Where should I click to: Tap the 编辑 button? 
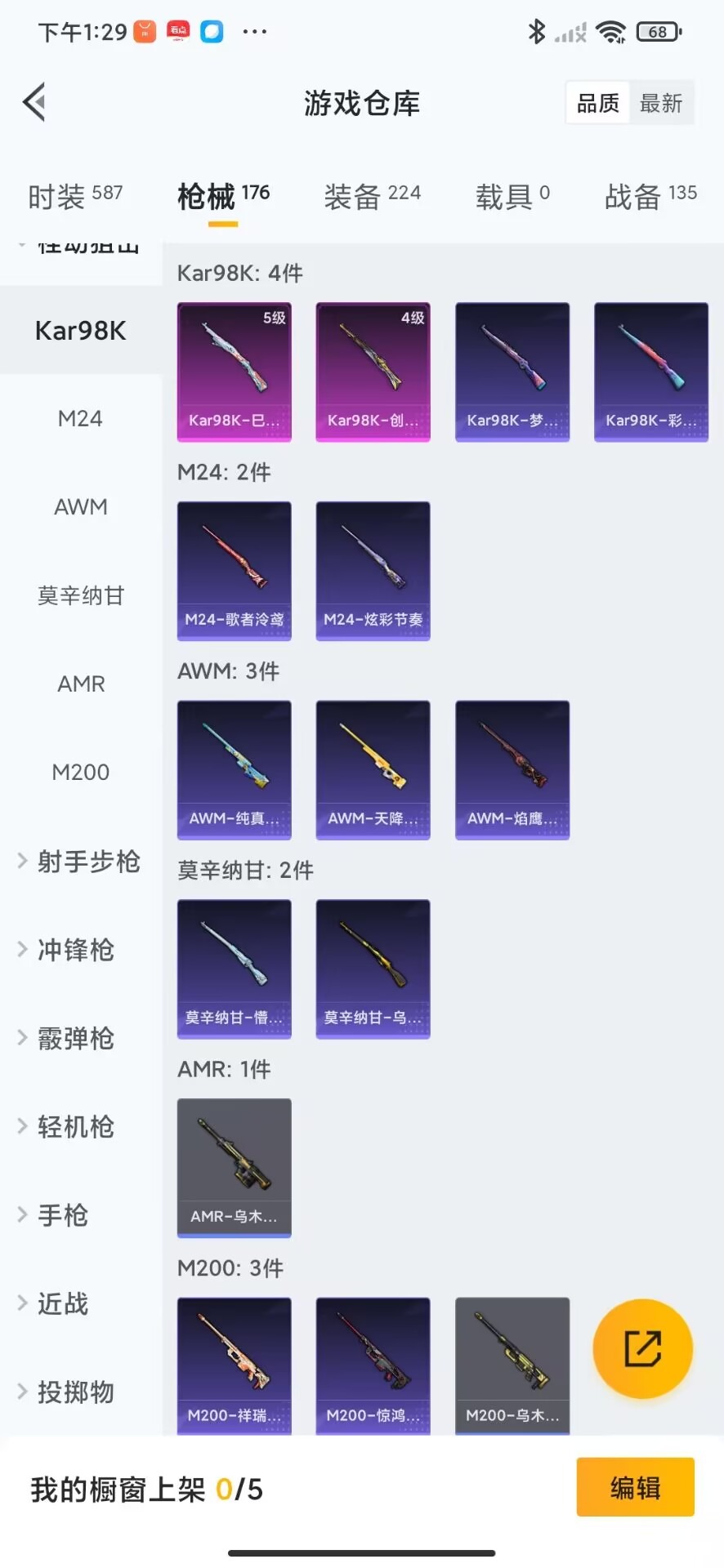click(635, 1488)
